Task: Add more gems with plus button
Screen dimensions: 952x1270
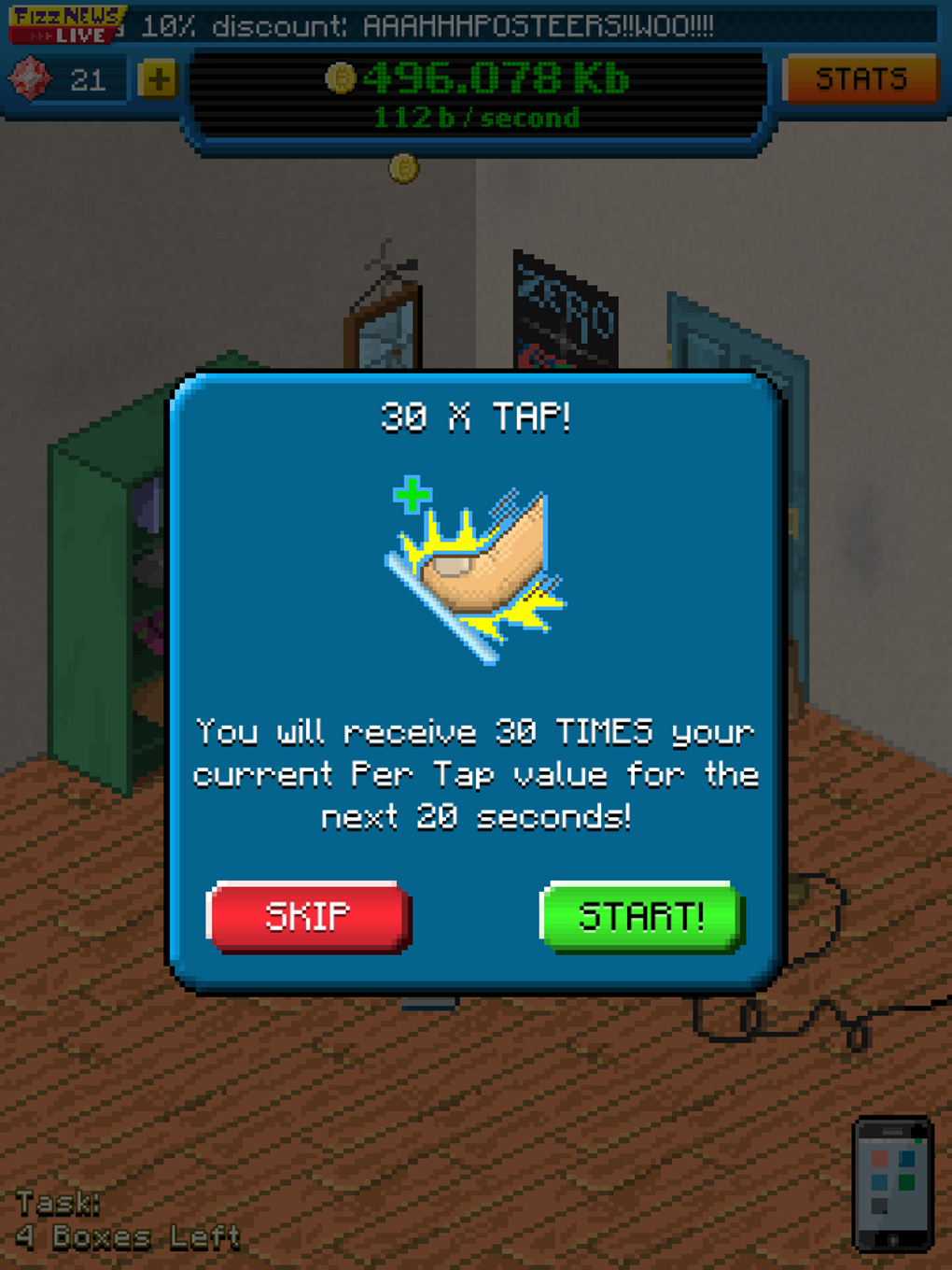Action: [x=157, y=79]
